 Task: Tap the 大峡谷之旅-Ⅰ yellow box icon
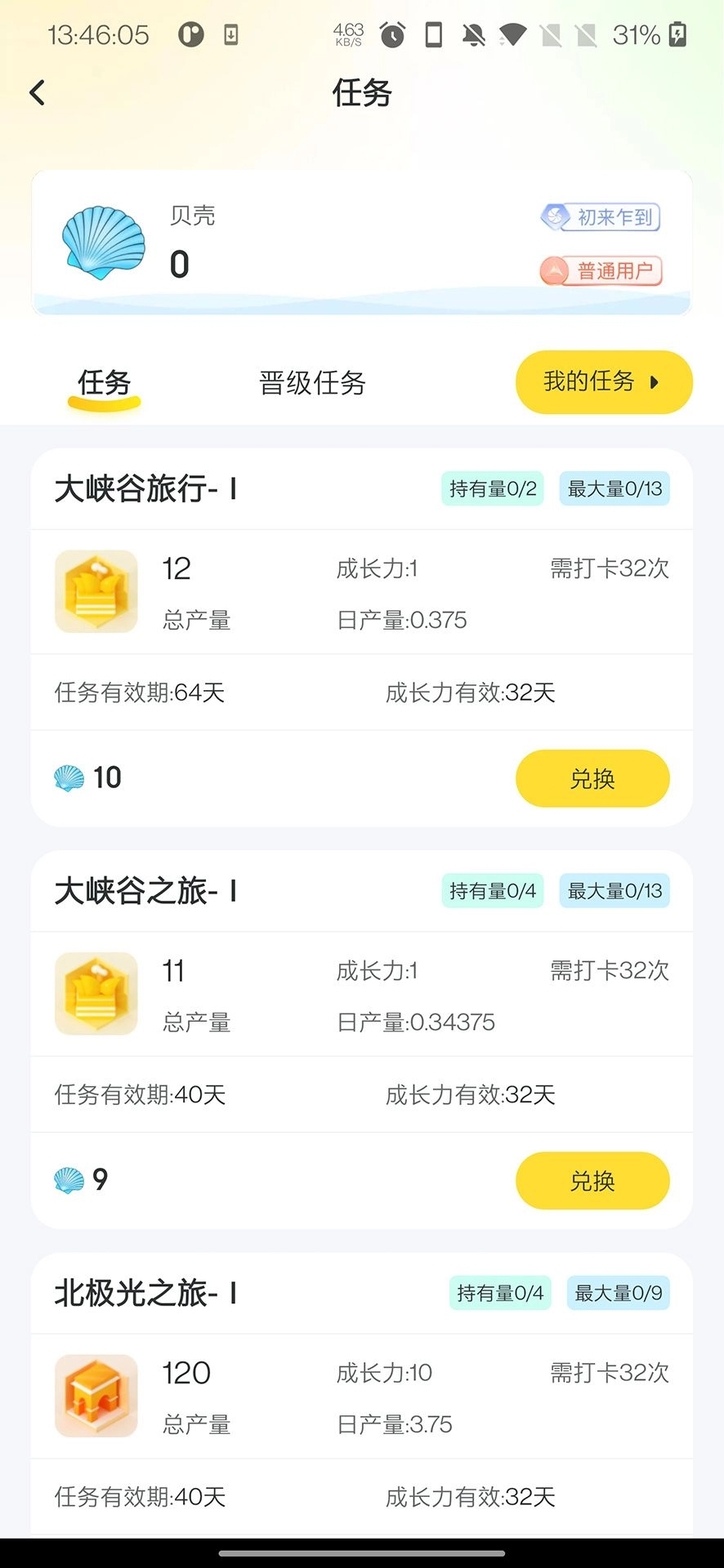click(96, 993)
